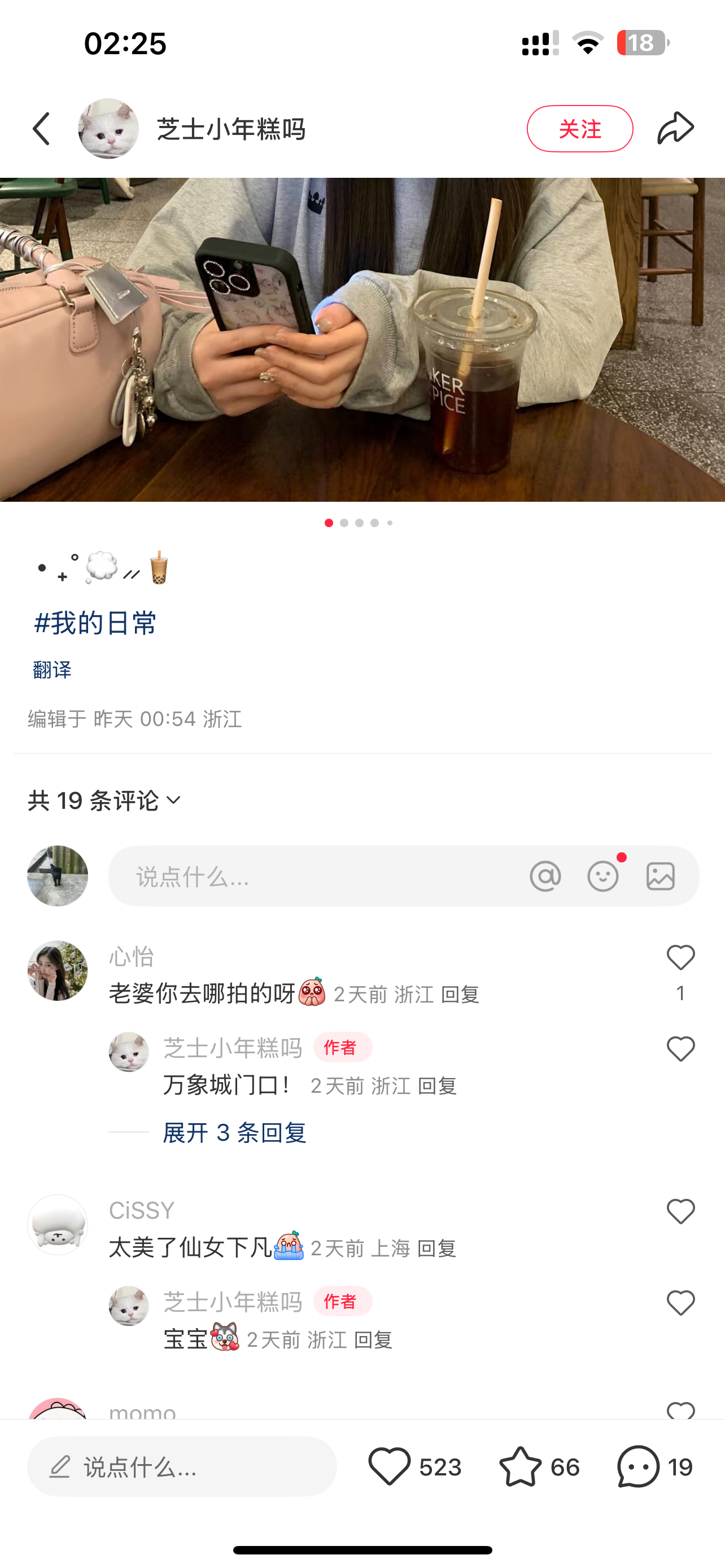Reply to 心怡's comment via 回复

tap(460, 995)
